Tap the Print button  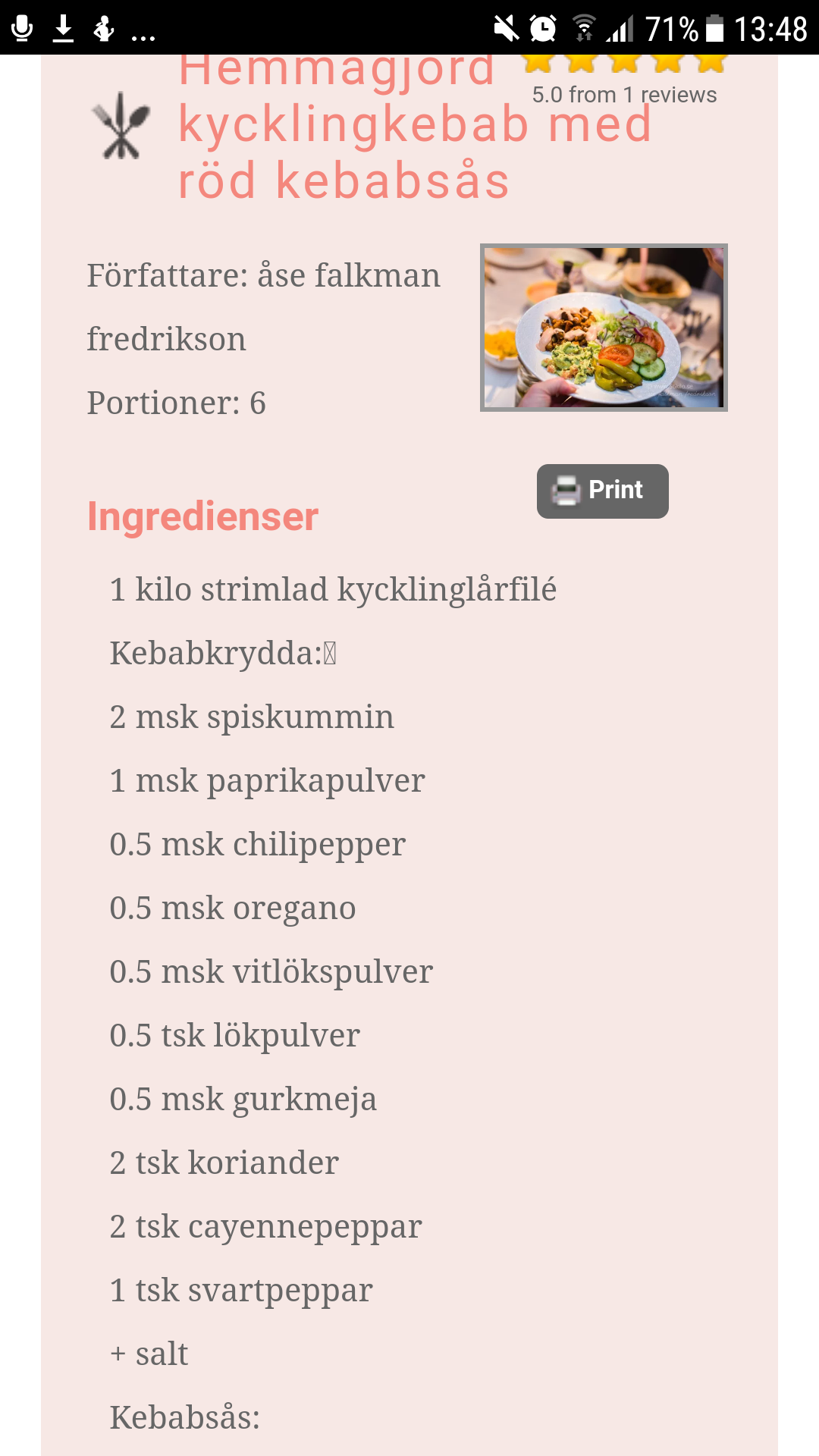pos(603,491)
